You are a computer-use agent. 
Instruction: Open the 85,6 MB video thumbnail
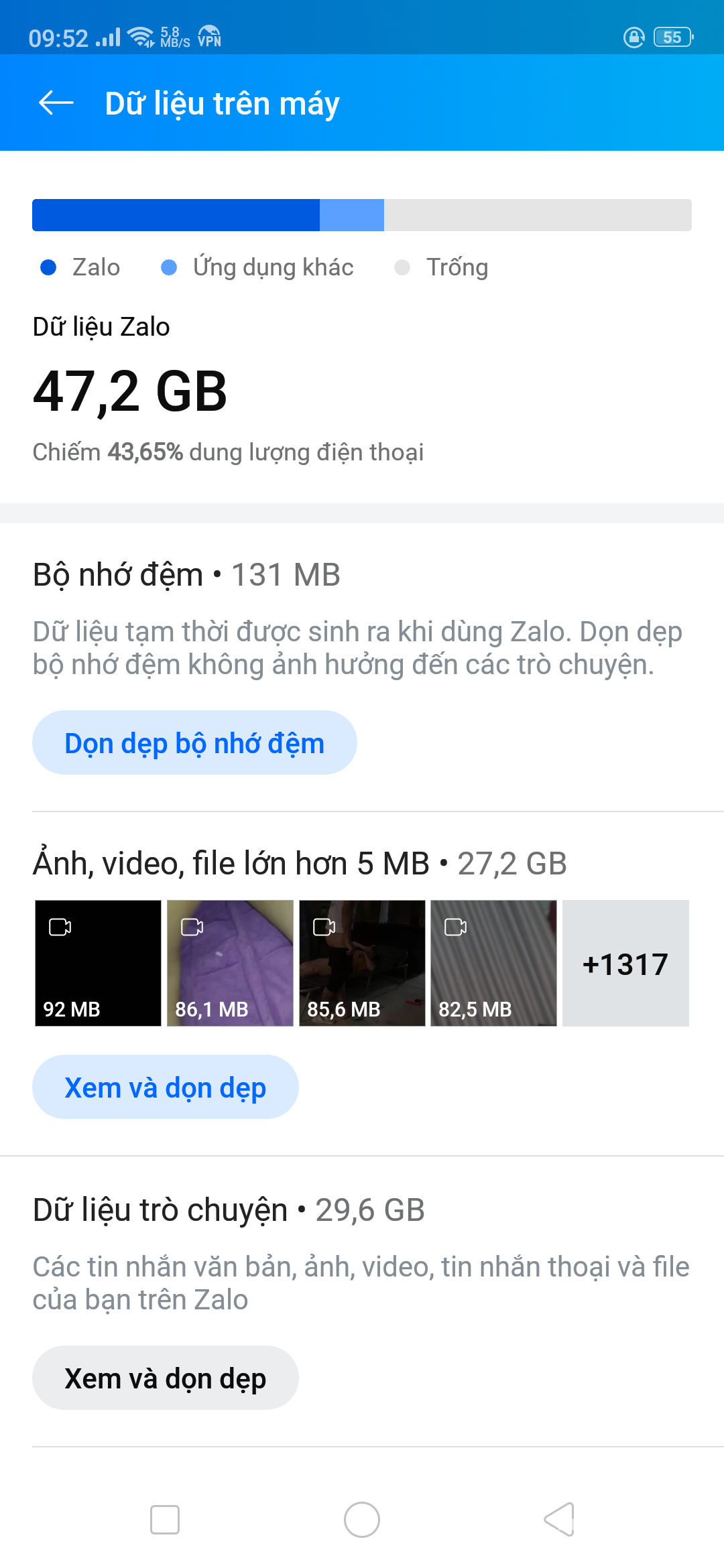click(362, 963)
